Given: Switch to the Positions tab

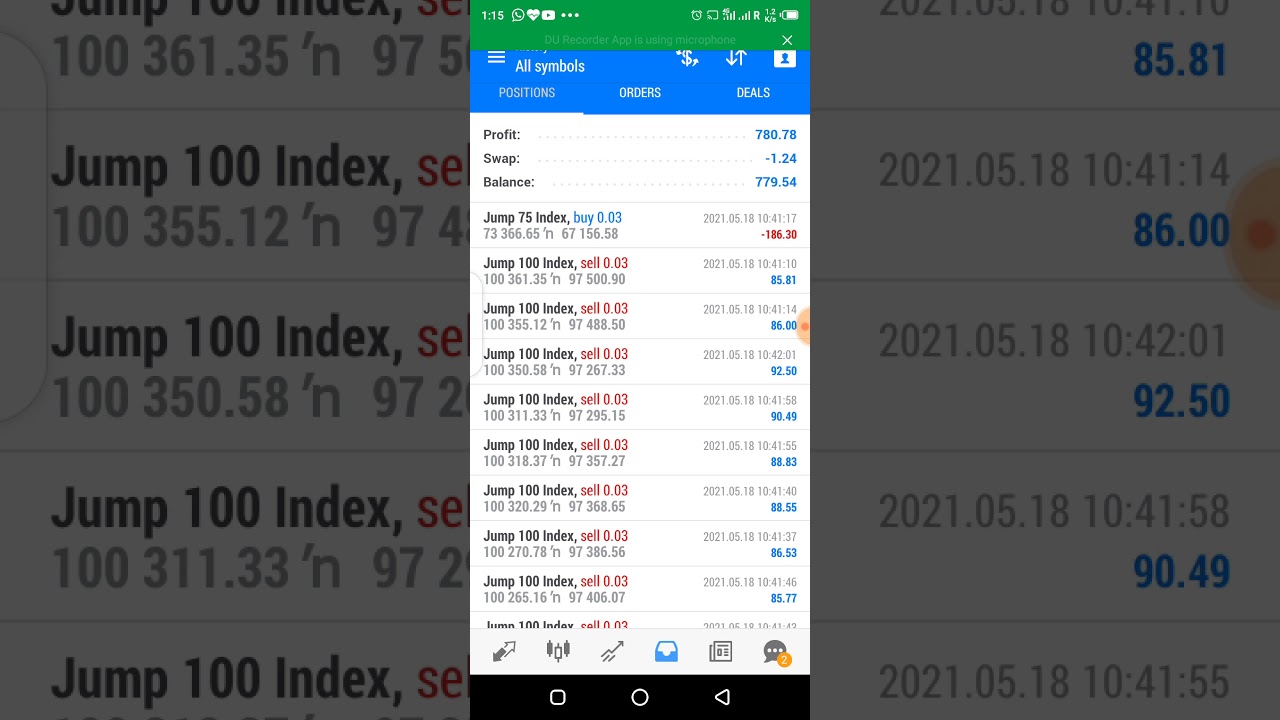Looking at the screenshot, I should click(x=527, y=93).
